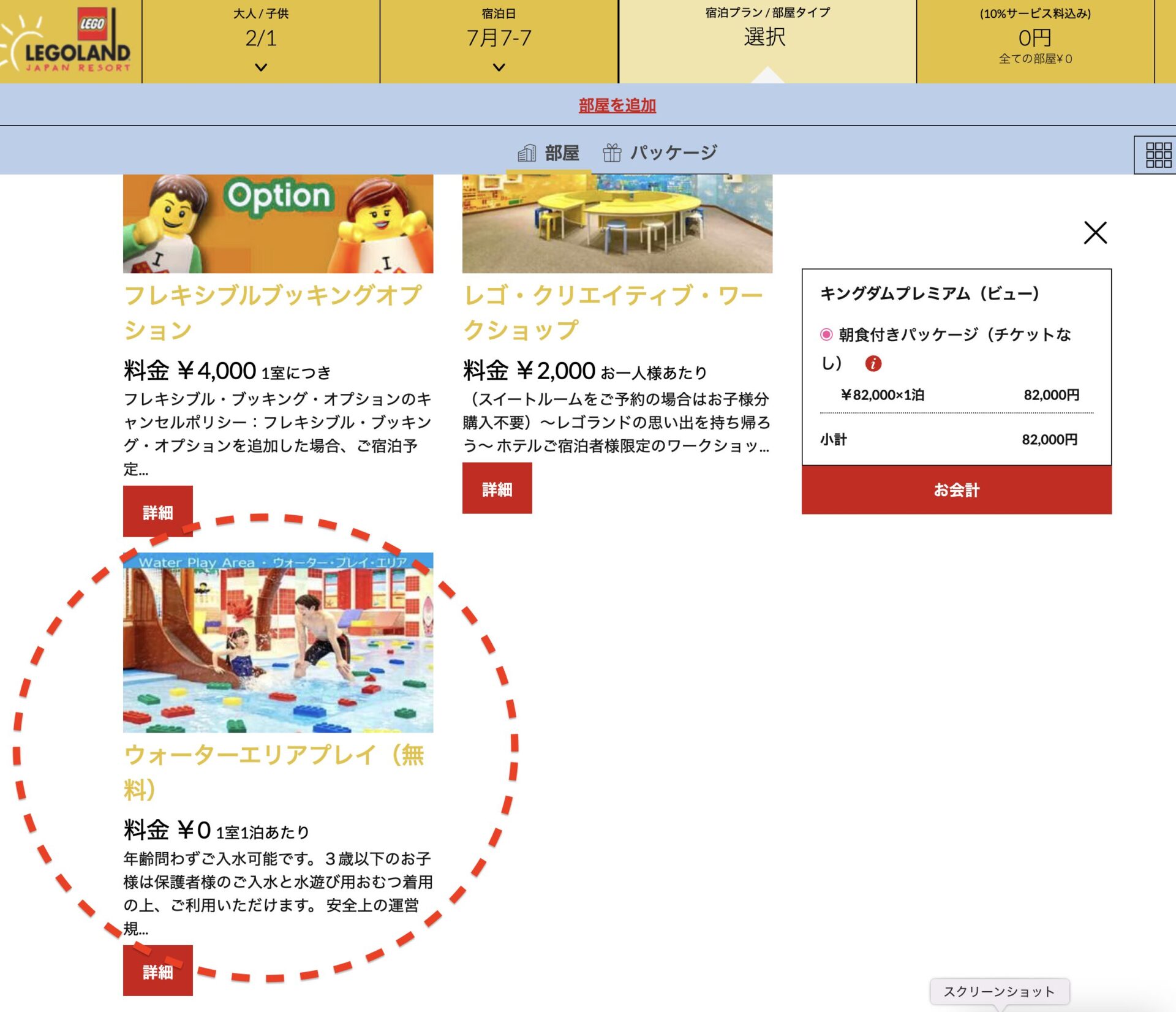Open the 宿泊日 stay date picker
This screenshot has width=1176, height=1012.
click(x=499, y=42)
